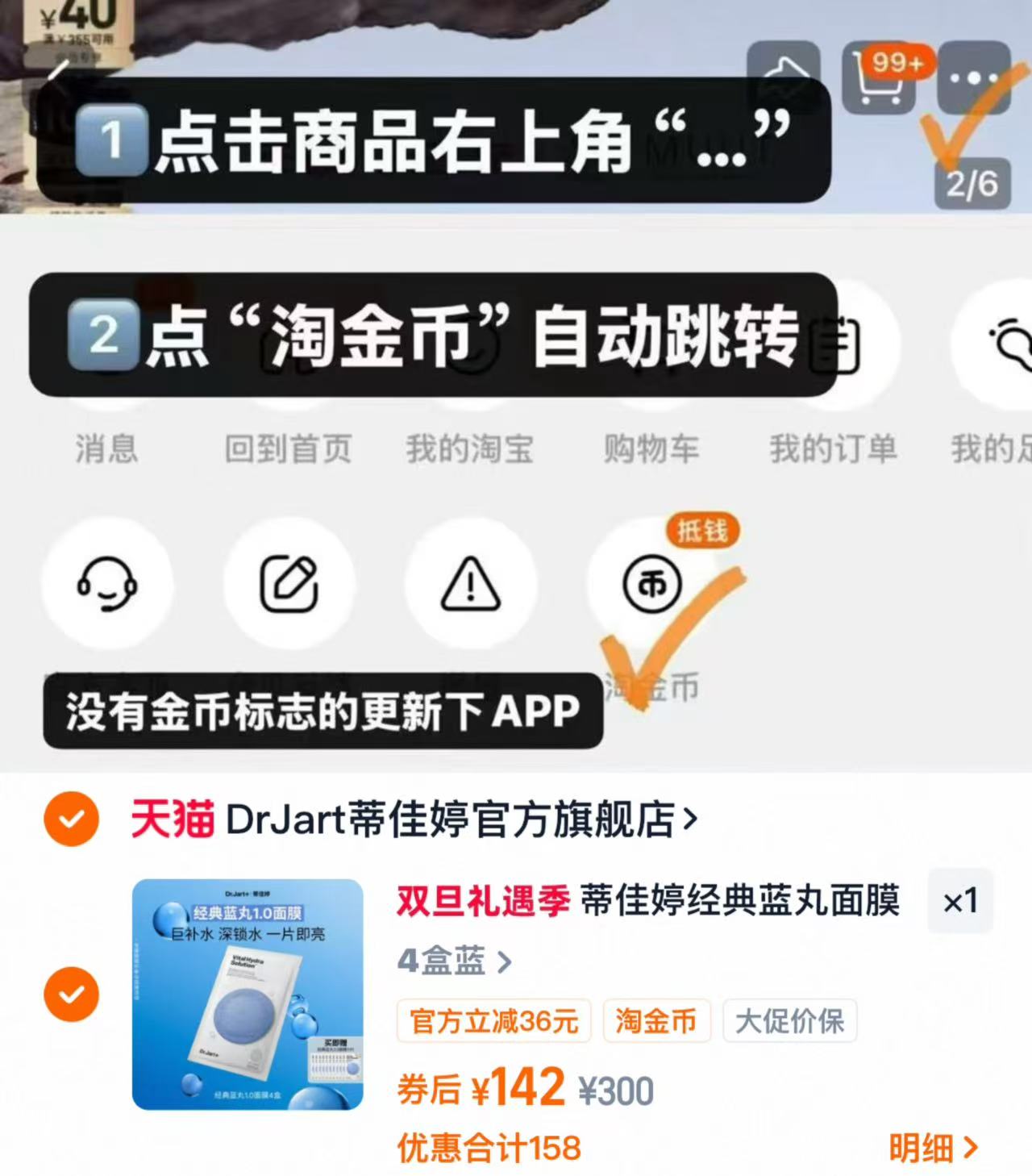Open the share icon at top right
This screenshot has height=1176, width=1032.
tap(783, 77)
